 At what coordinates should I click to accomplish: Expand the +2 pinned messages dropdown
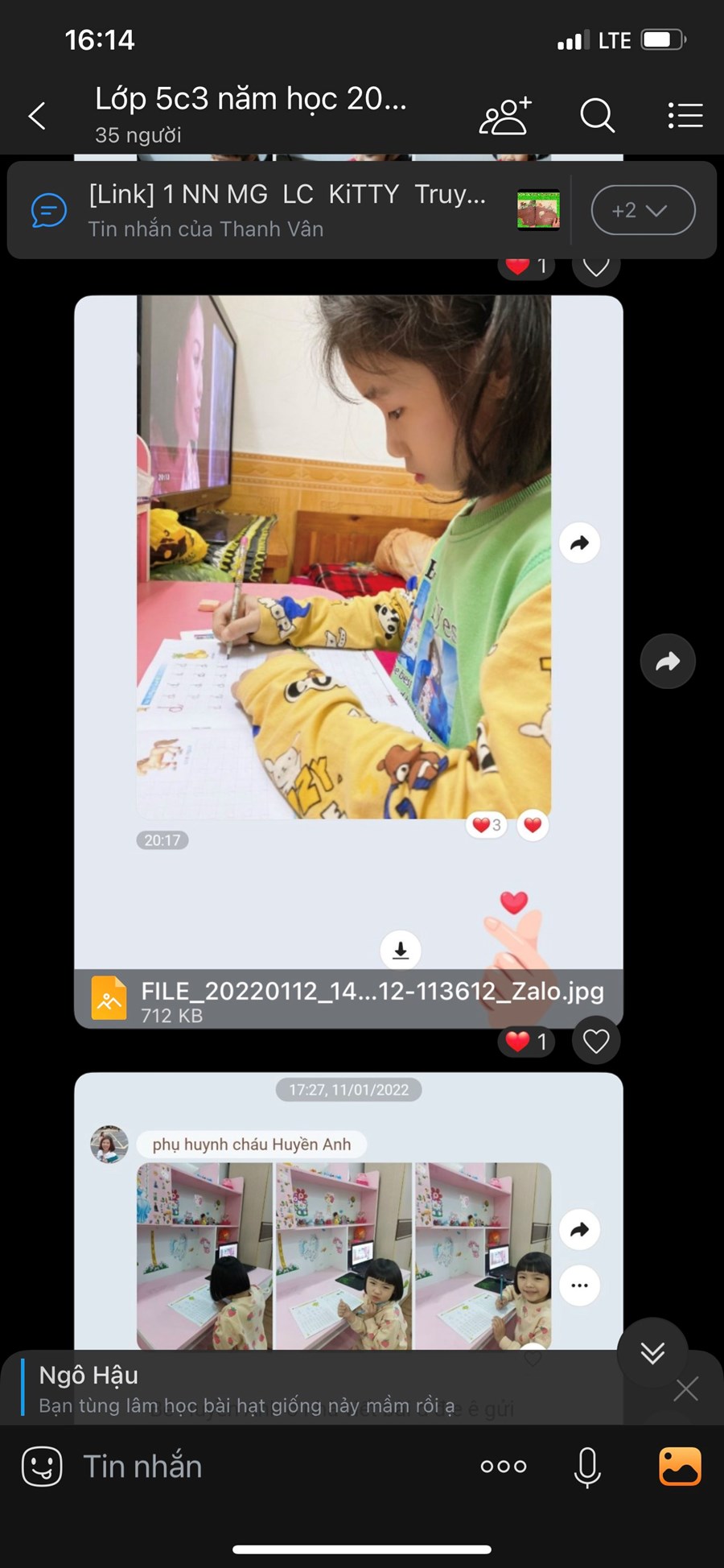(643, 210)
